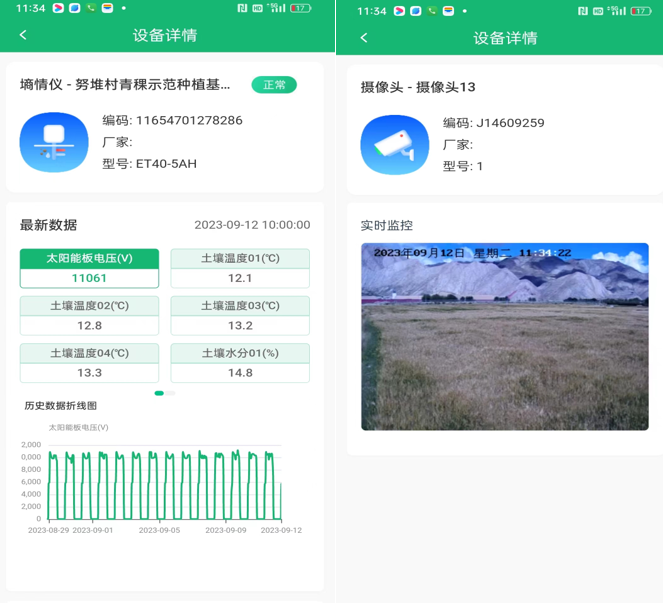
Task: Select the 土壤温度01(℃) data tile
Action: pyautogui.click(x=240, y=268)
